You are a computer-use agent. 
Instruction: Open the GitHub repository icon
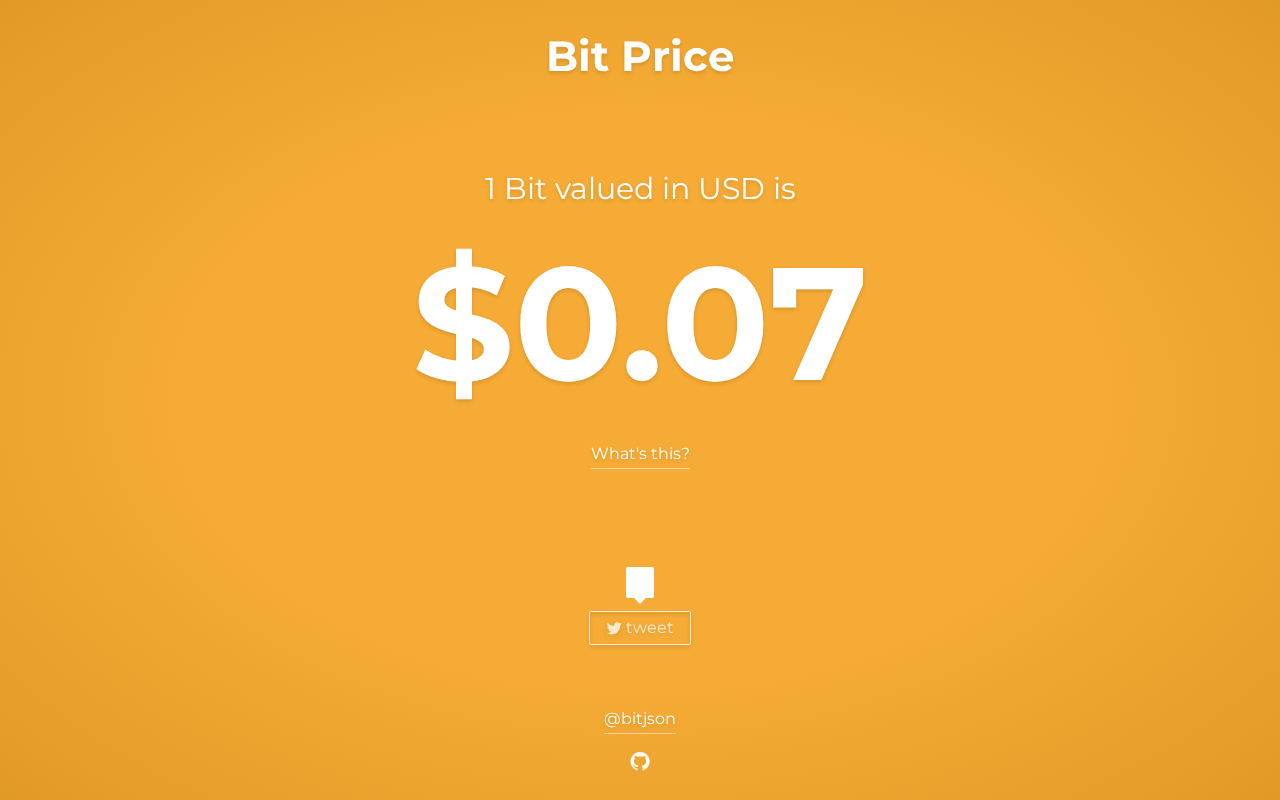coord(640,761)
